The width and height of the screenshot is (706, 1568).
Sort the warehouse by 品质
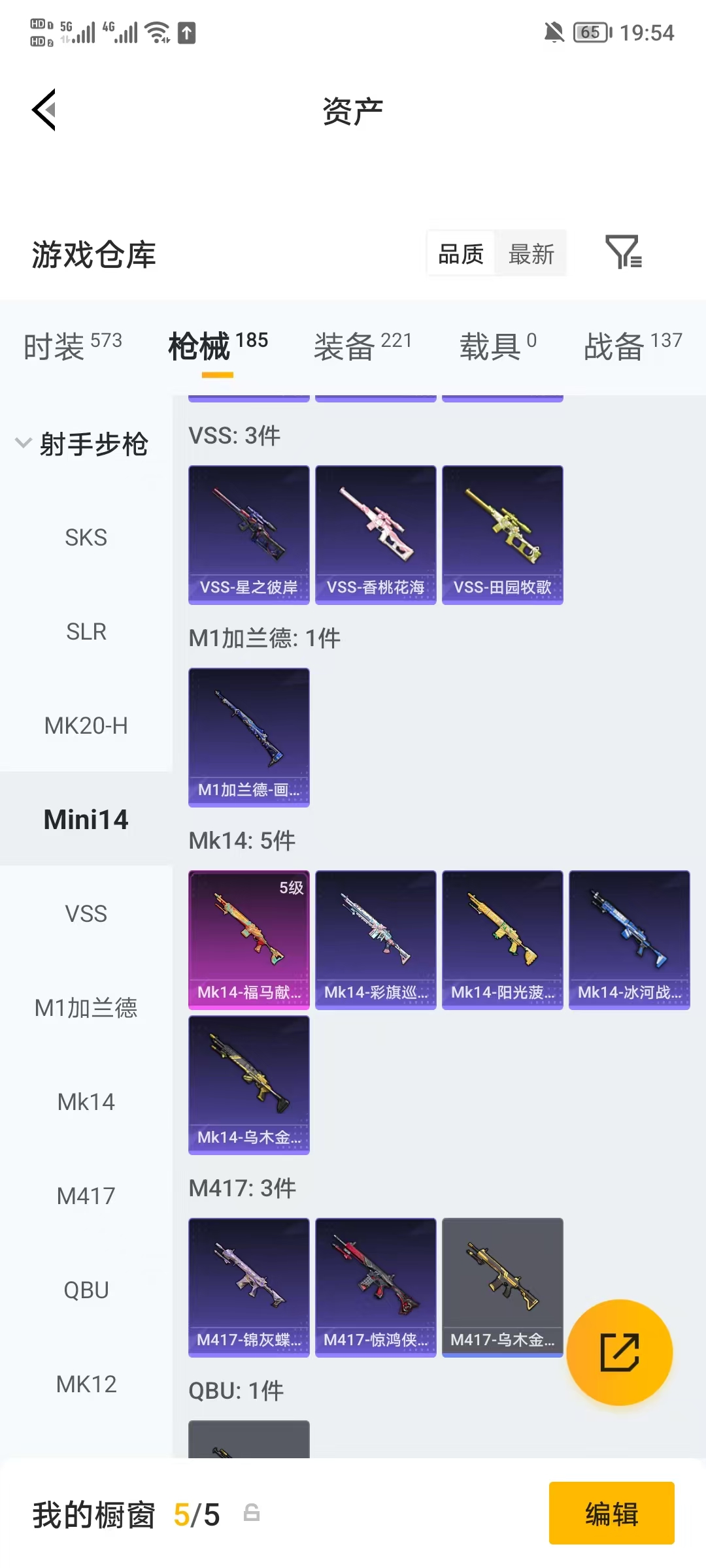coord(461,253)
